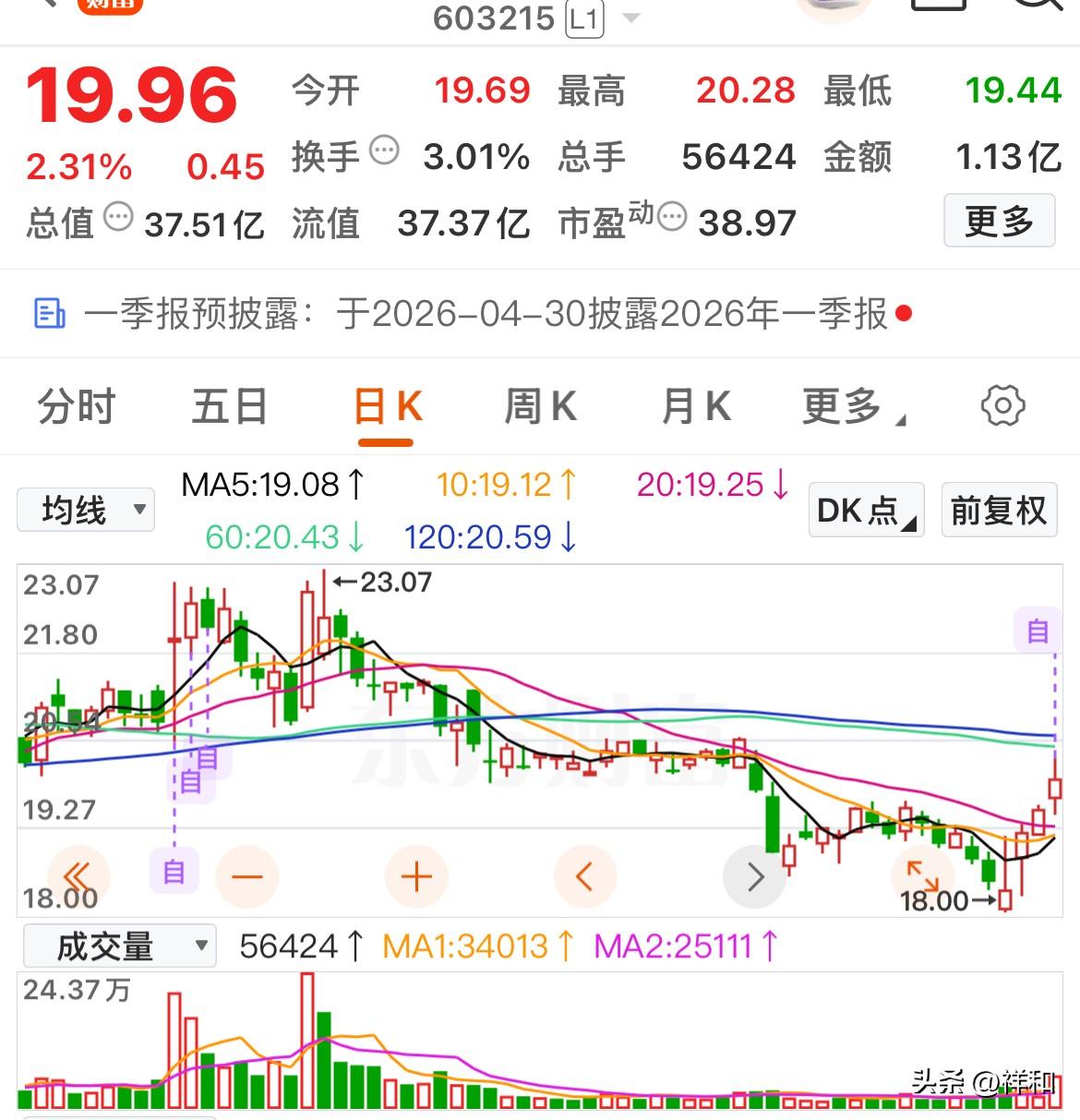
Task: Click the info icon beside 换手
Action: [386, 151]
